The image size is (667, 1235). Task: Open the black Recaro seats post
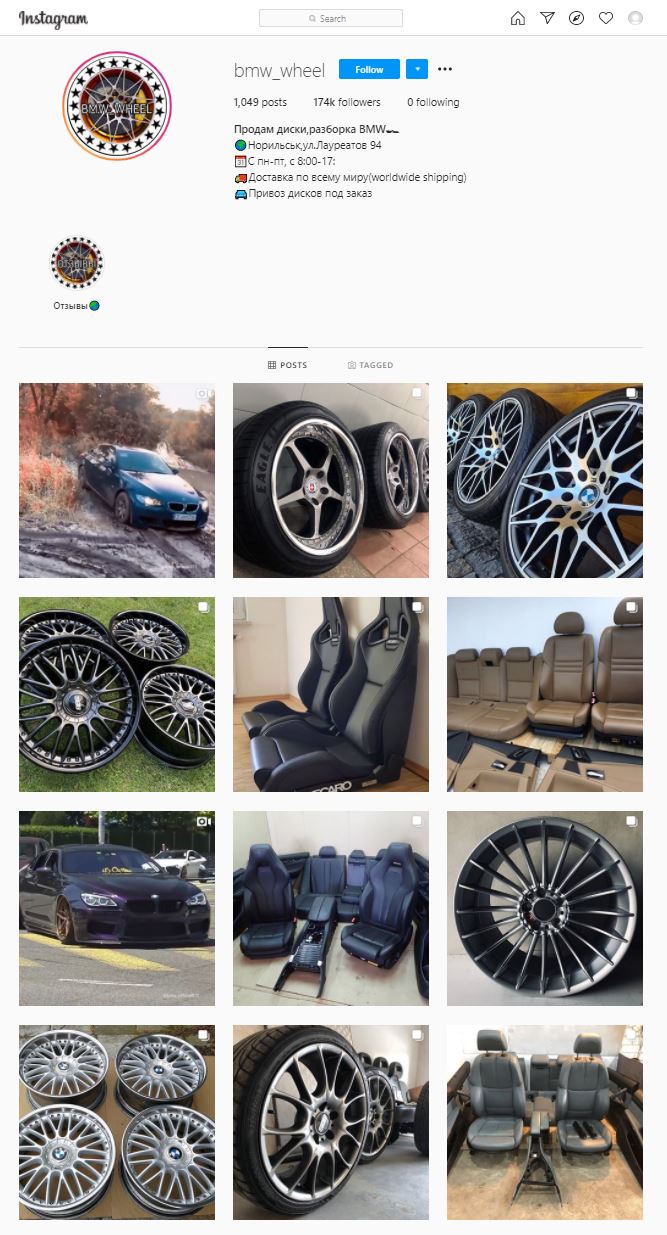pyautogui.click(x=331, y=694)
